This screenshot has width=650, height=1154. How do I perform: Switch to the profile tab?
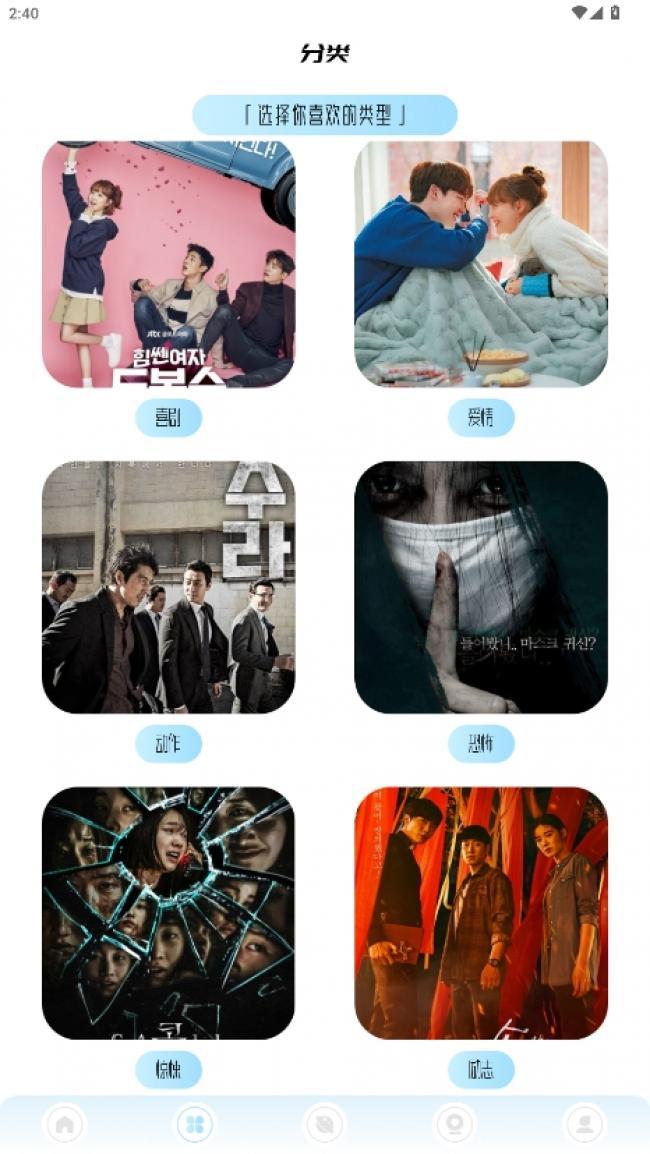coord(584,1124)
